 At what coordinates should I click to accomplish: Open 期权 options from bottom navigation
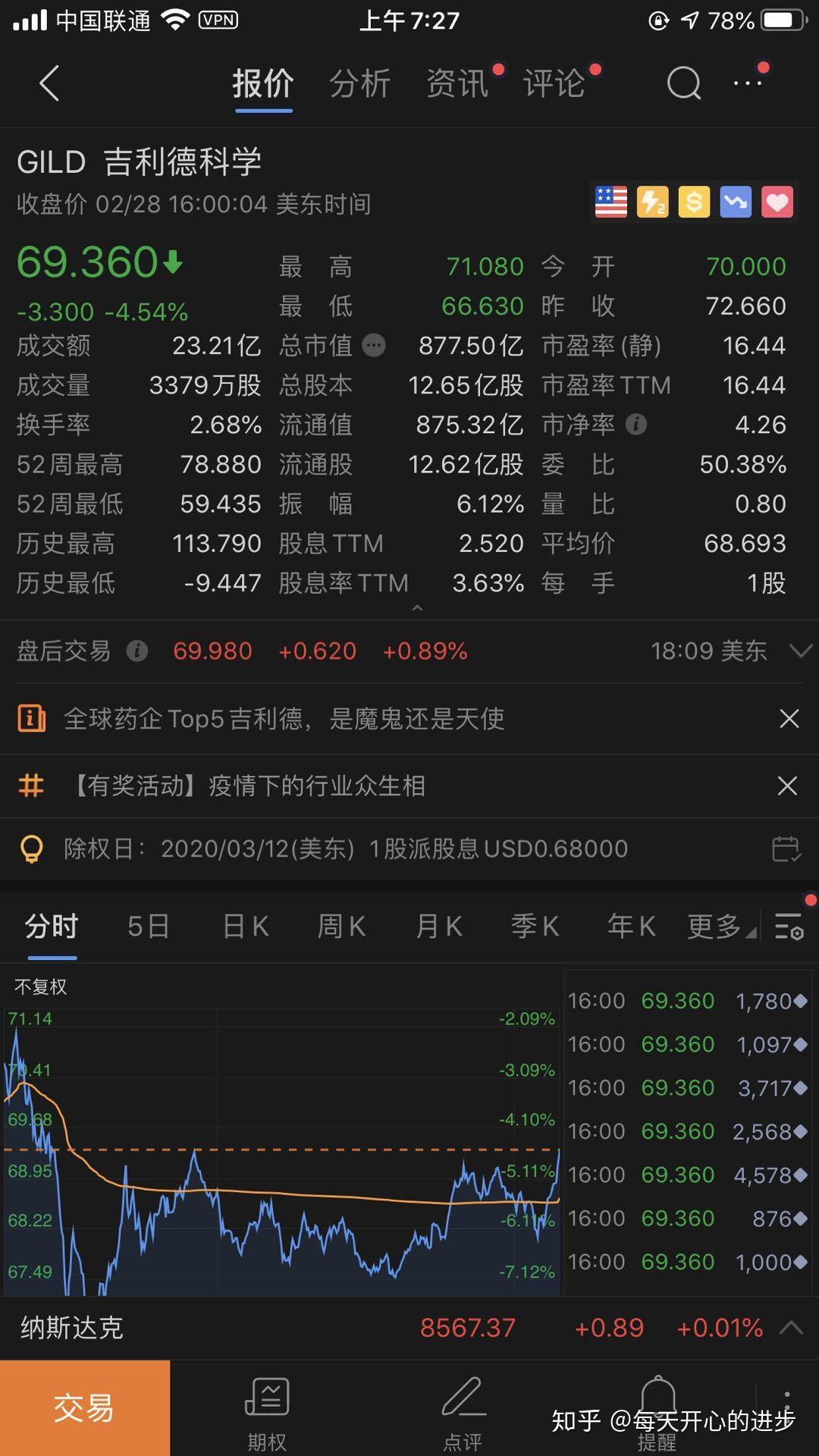[265, 1410]
